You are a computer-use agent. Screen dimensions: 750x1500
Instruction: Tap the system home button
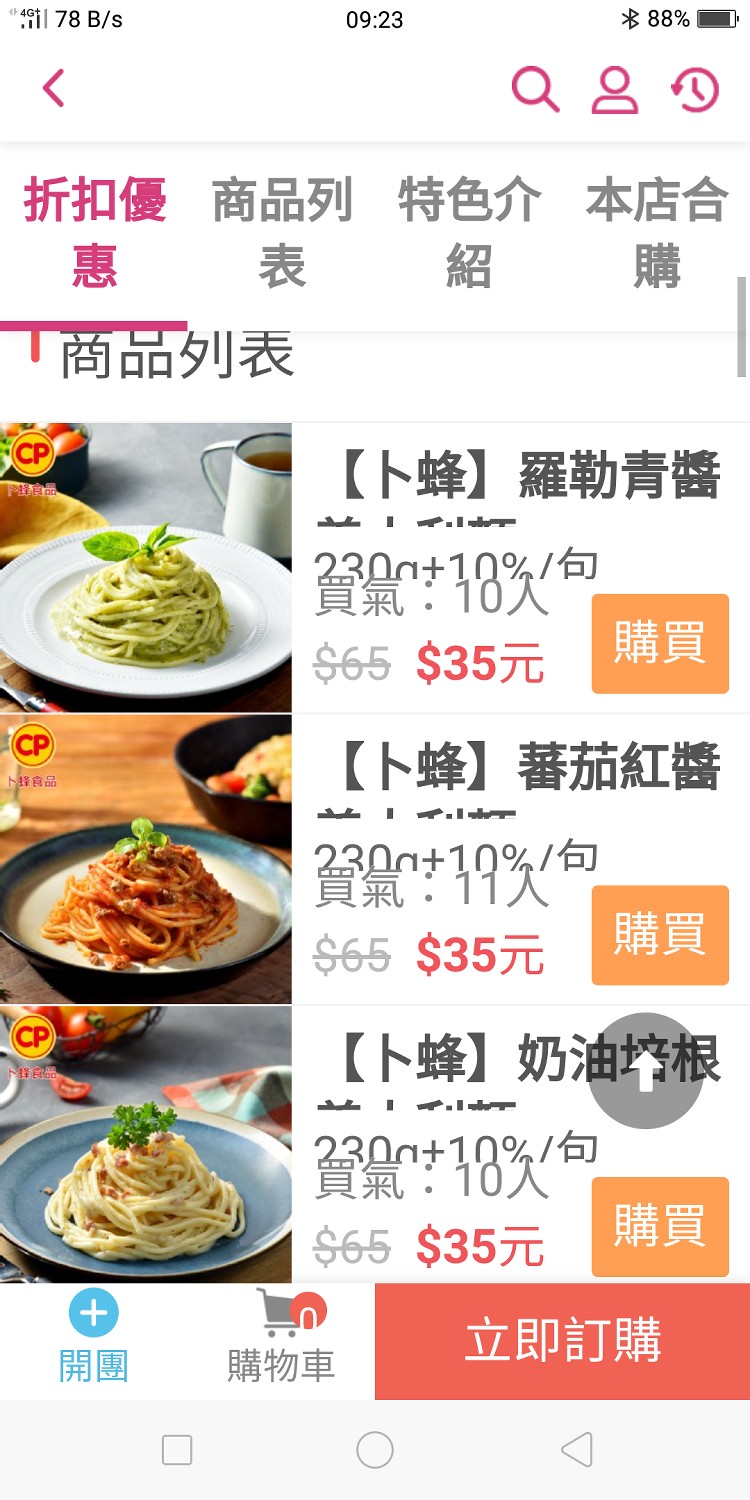pyautogui.click(x=375, y=1449)
